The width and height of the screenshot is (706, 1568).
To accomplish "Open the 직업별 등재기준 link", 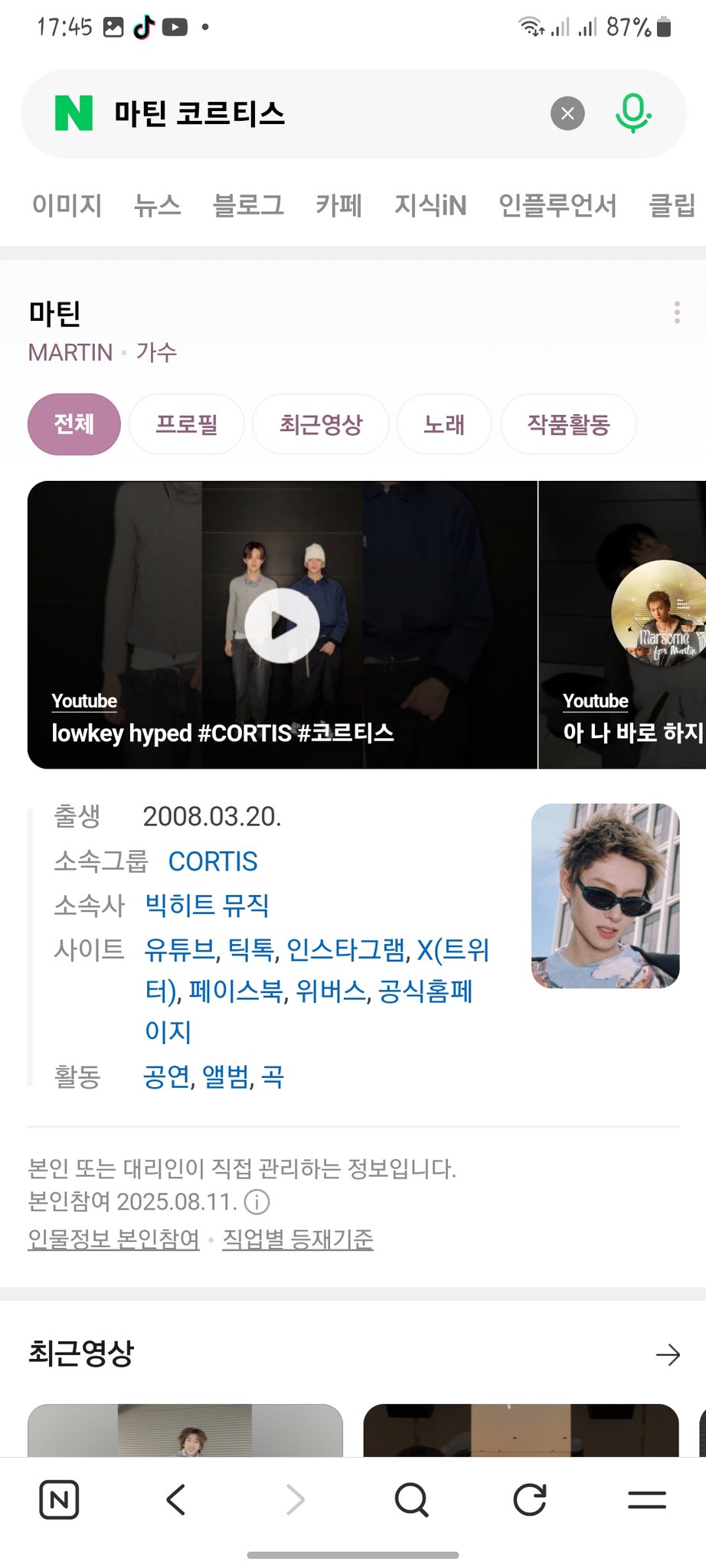I will click(298, 1239).
